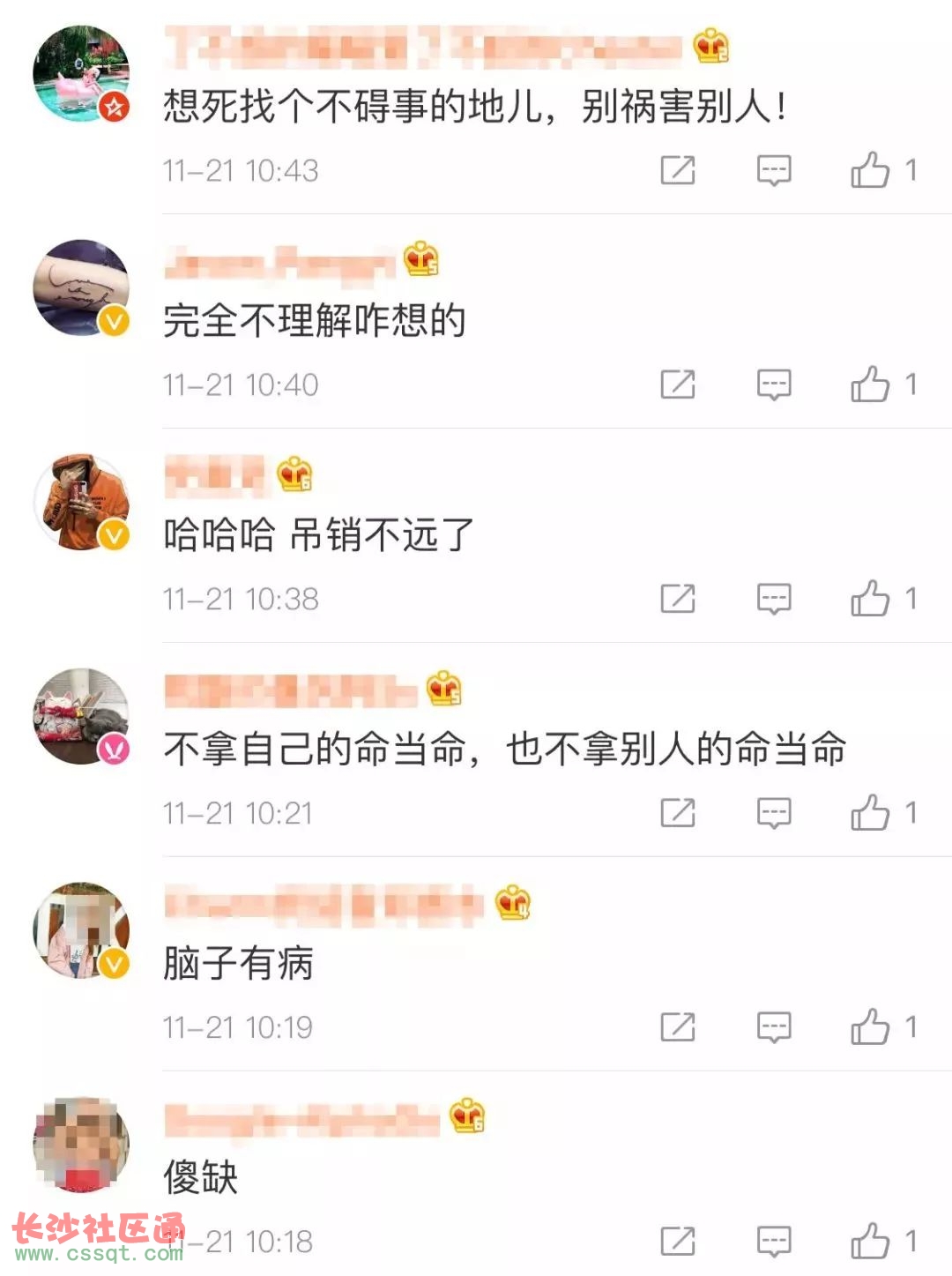Open avatar of user who wrote '想死找个不碍事的地儿'
Viewport: 952px width, 1276px height.
click(x=81, y=74)
